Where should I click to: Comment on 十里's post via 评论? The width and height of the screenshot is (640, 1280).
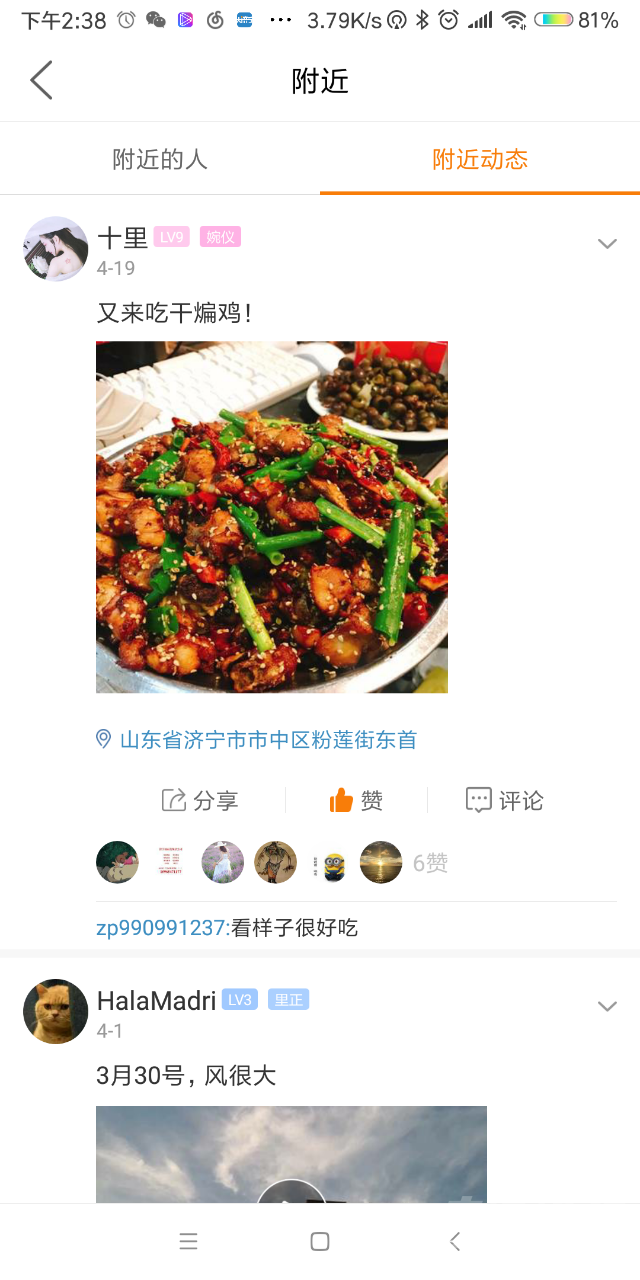[505, 800]
